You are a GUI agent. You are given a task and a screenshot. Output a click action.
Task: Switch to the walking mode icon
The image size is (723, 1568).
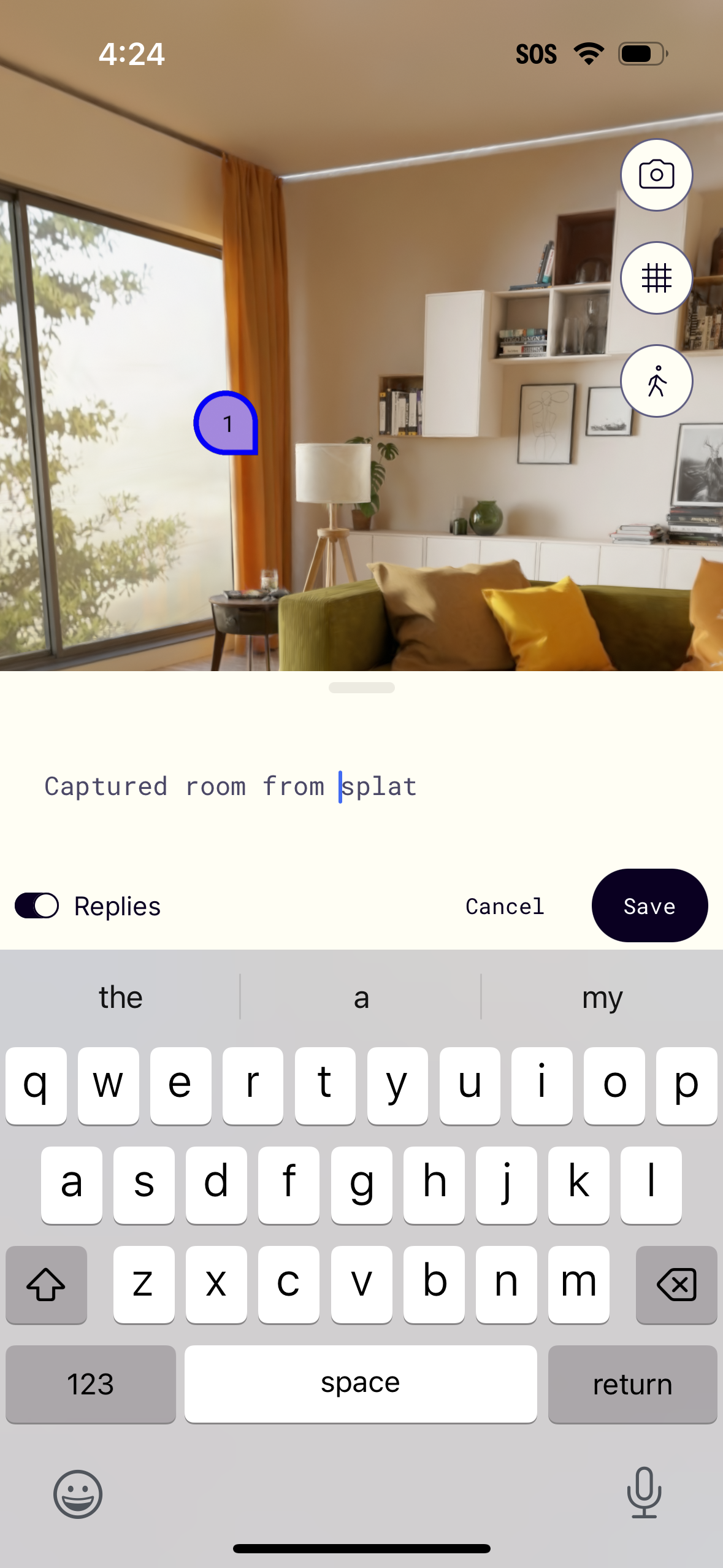[656, 381]
